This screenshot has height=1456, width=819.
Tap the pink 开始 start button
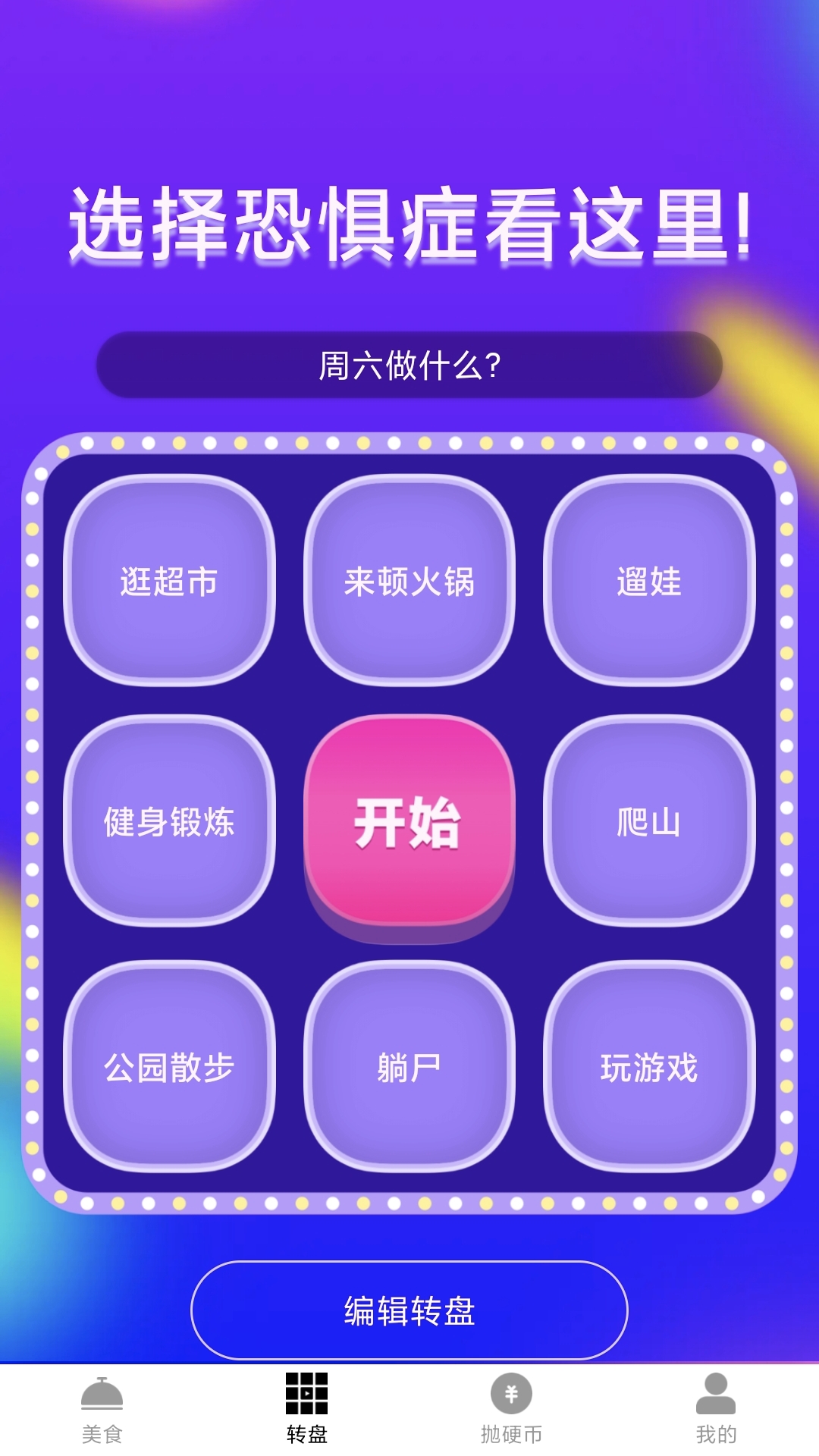(x=409, y=822)
